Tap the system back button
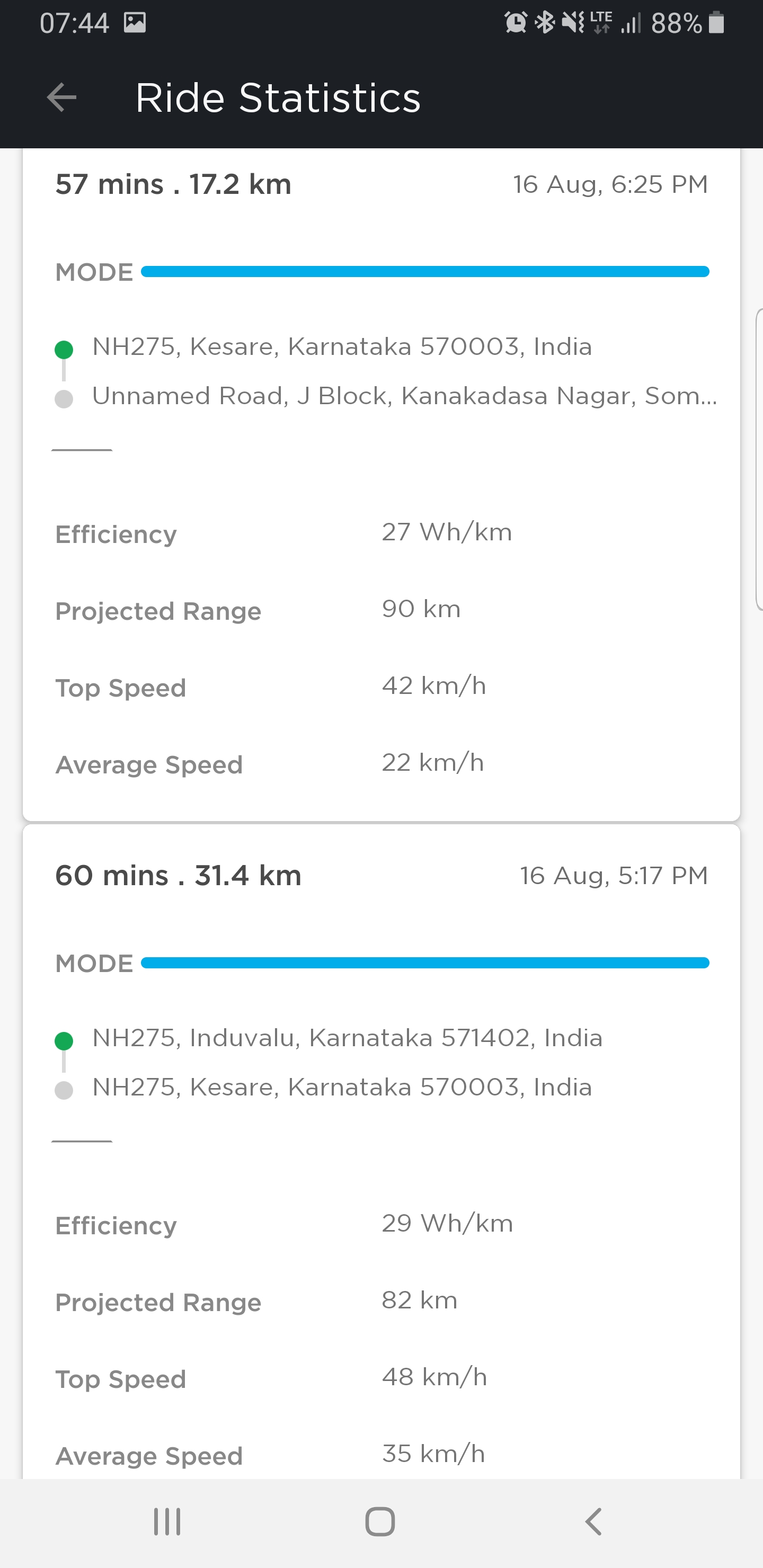This screenshot has width=763, height=1568. point(594,1522)
